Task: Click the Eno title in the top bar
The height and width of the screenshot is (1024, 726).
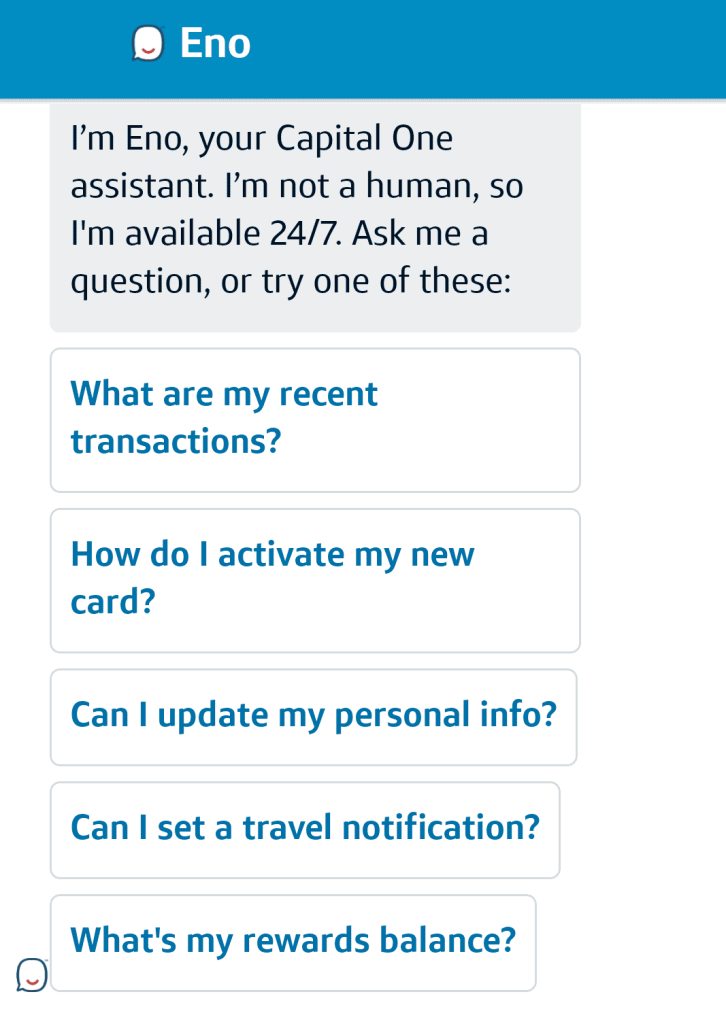Action: point(213,43)
